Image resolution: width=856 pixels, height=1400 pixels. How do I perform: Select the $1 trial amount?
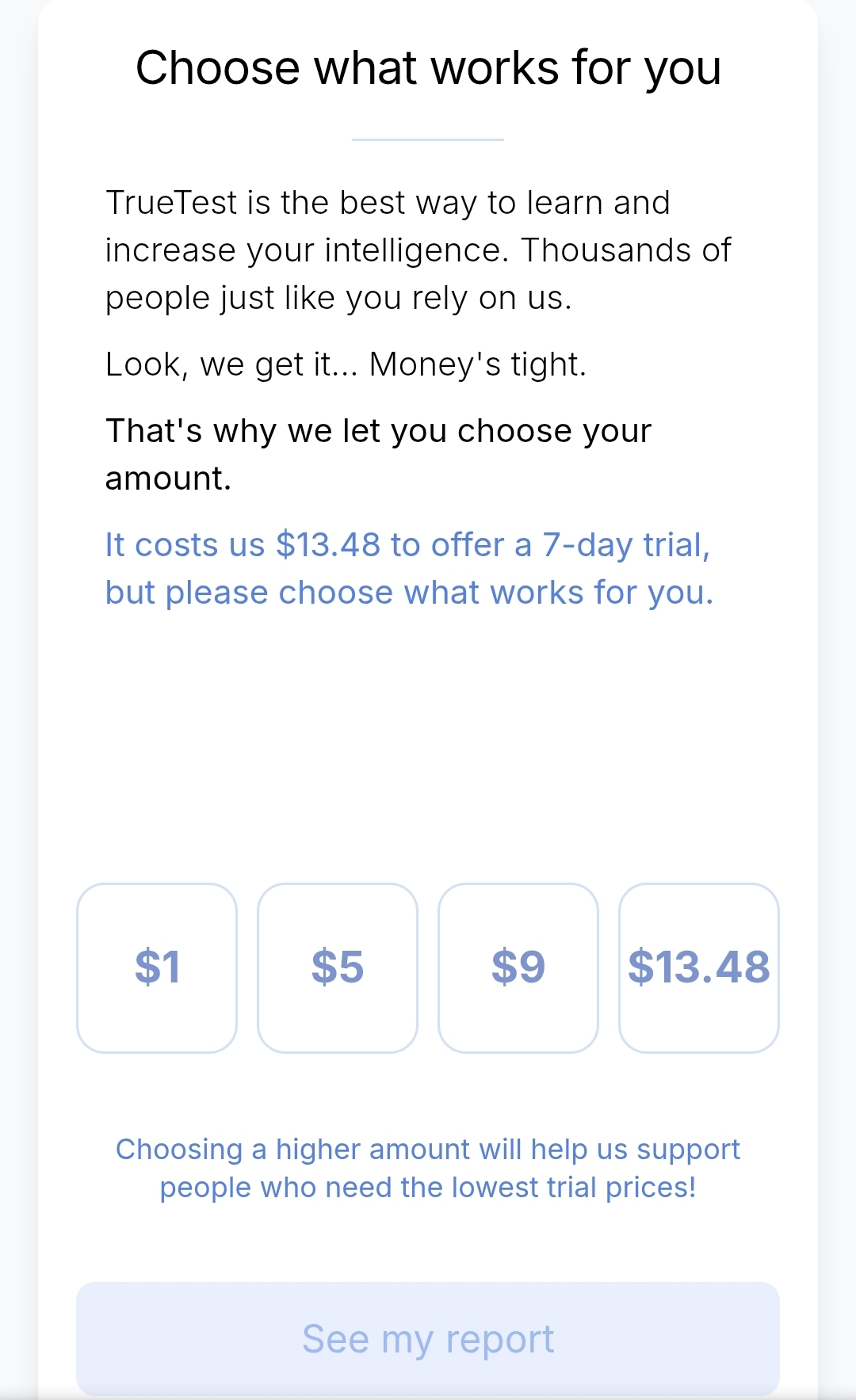(157, 967)
